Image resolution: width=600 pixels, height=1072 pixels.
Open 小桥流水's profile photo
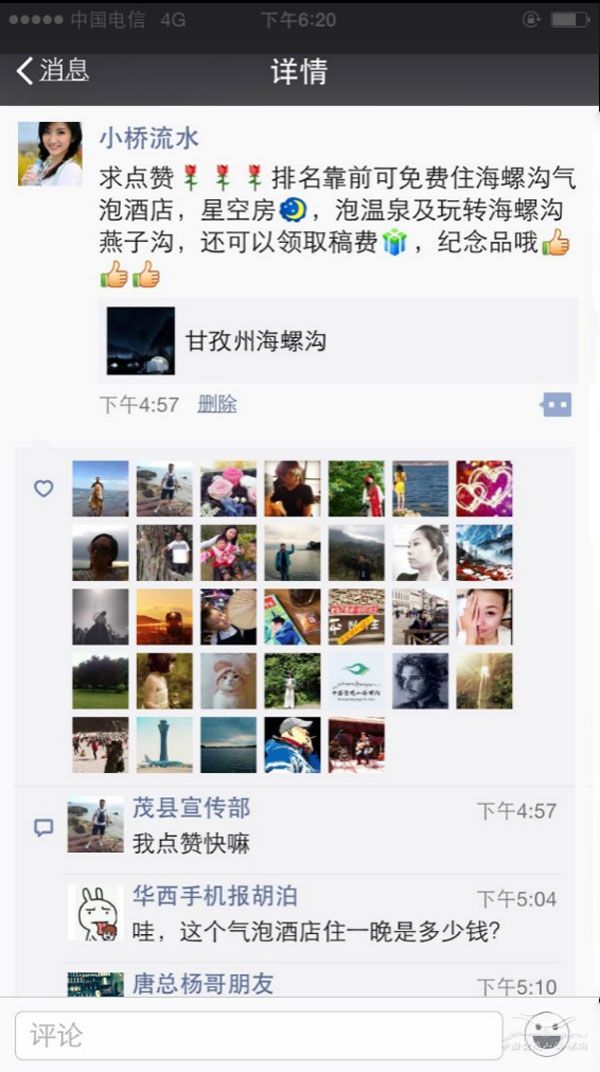(x=50, y=154)
